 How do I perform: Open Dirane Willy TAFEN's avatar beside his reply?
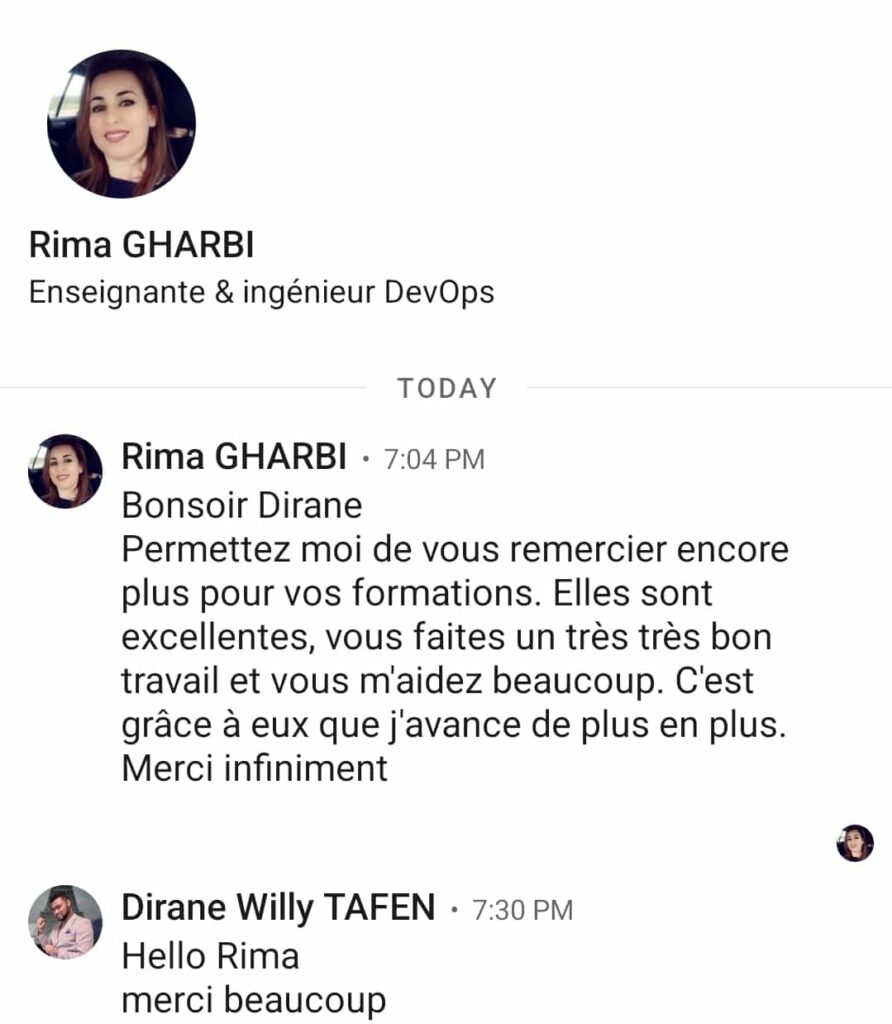pyautogui.click(x=65, y=922)
